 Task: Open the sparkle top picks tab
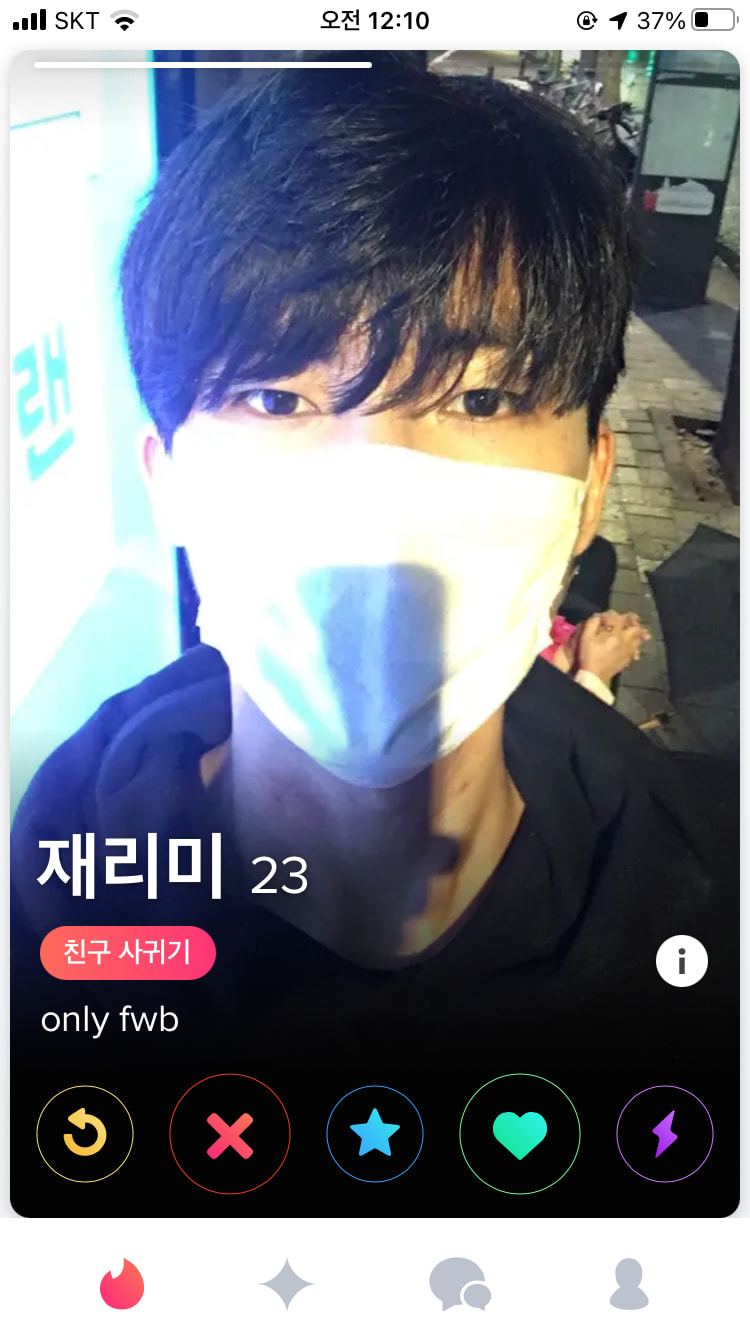(x=287, y=1284)
